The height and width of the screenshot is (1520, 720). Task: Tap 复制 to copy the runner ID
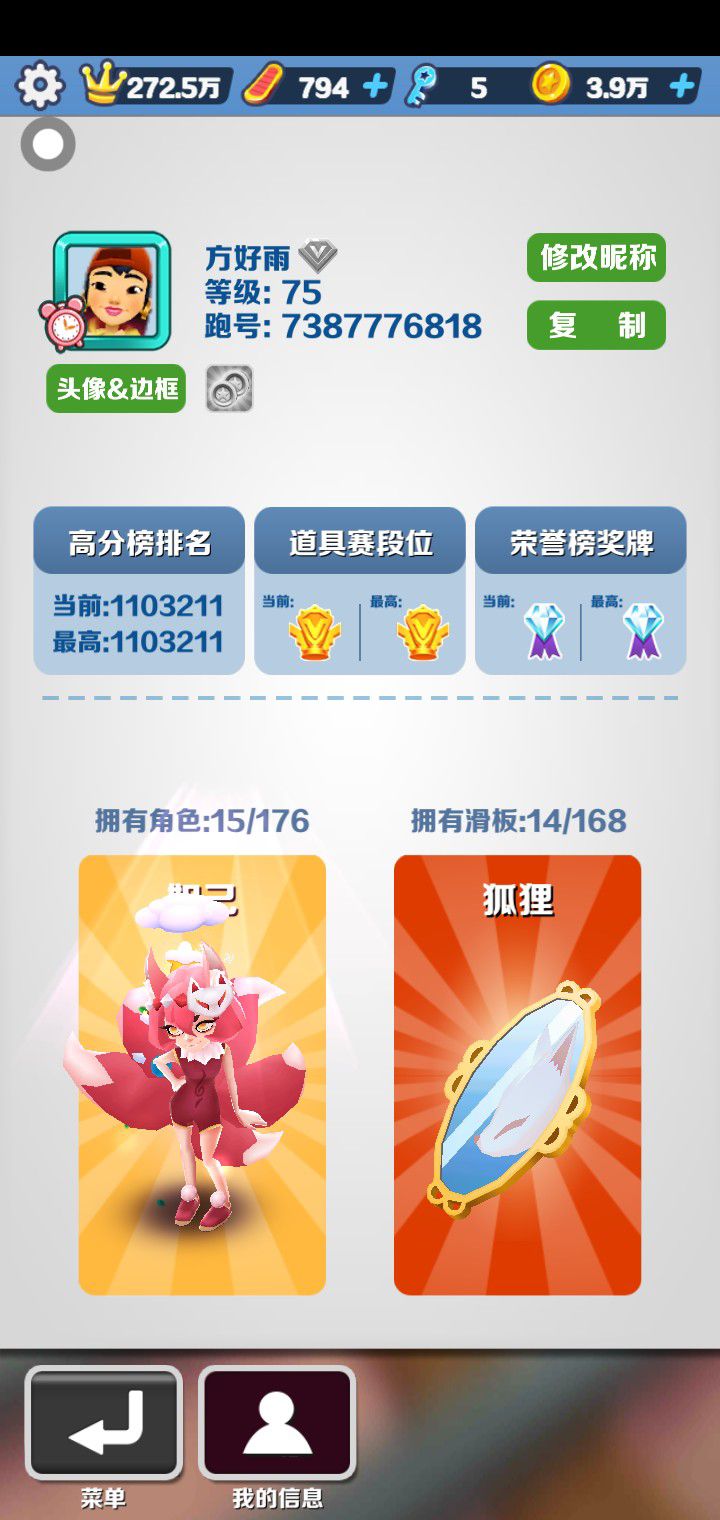point(596,325)
